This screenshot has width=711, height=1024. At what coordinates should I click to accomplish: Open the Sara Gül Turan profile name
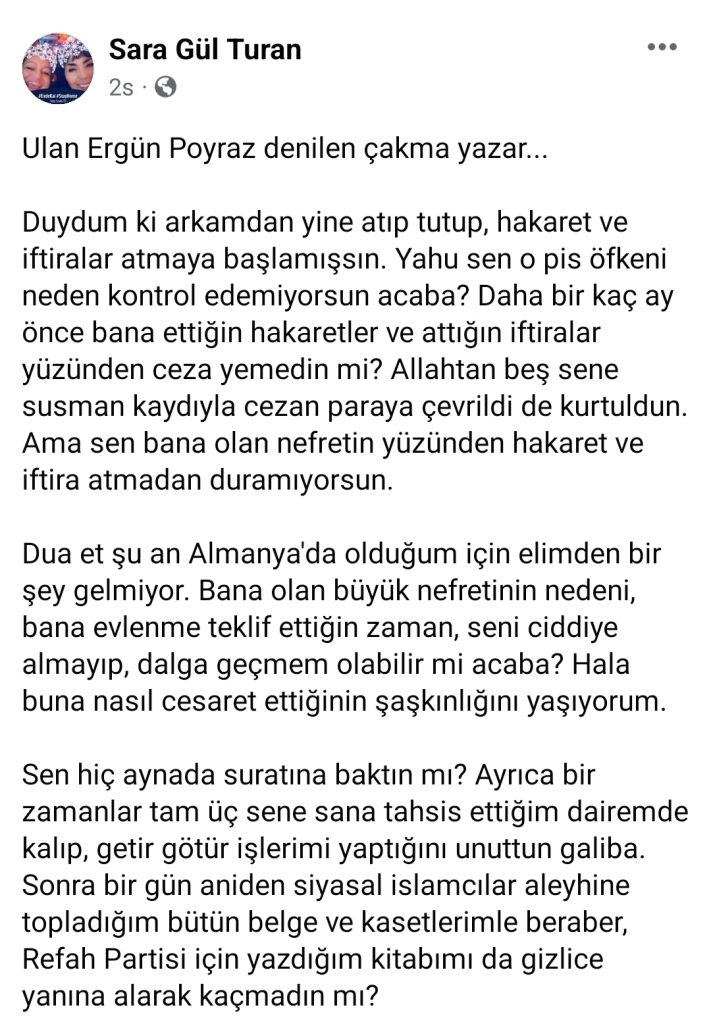[205, 49]
